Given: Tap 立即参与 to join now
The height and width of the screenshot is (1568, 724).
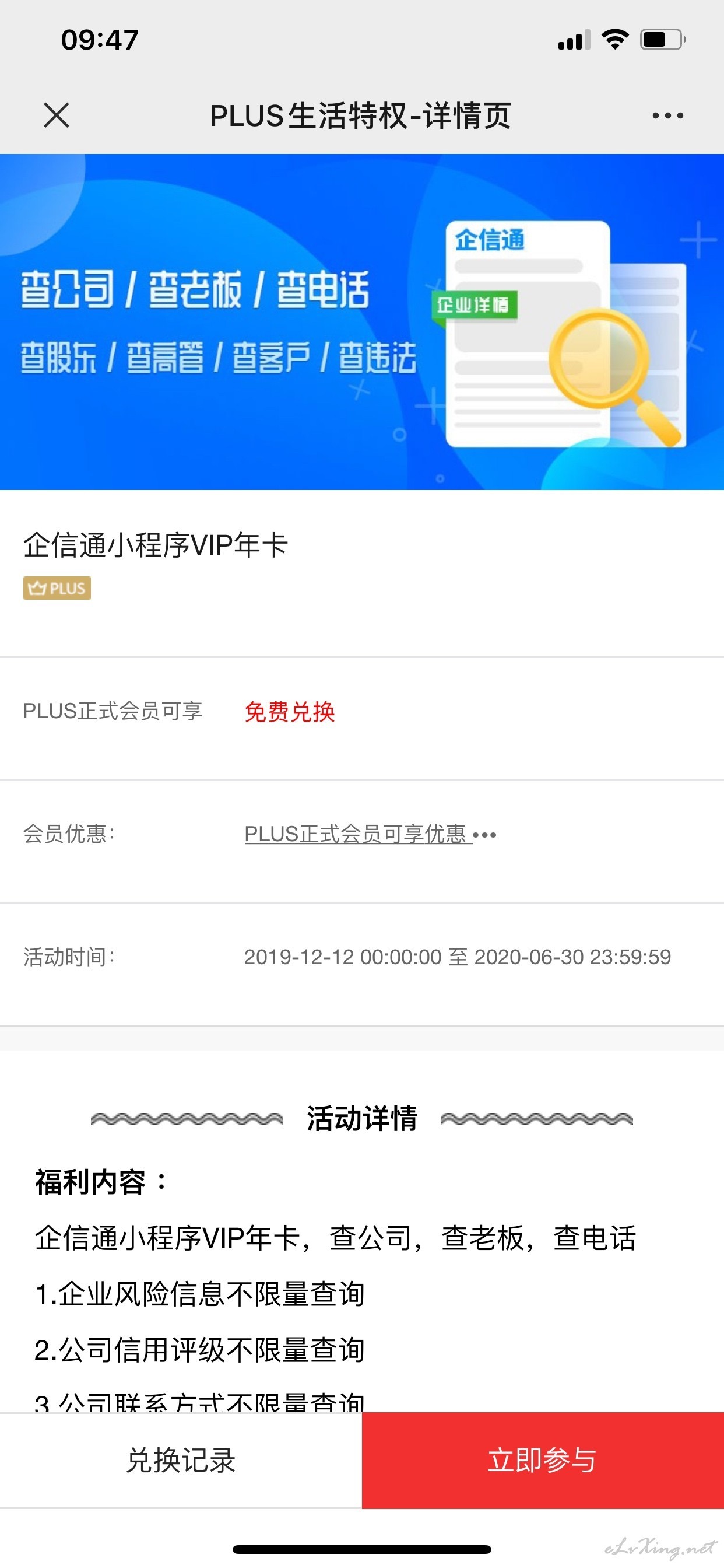Looking at the screenshot, I should pos(543,1460).
